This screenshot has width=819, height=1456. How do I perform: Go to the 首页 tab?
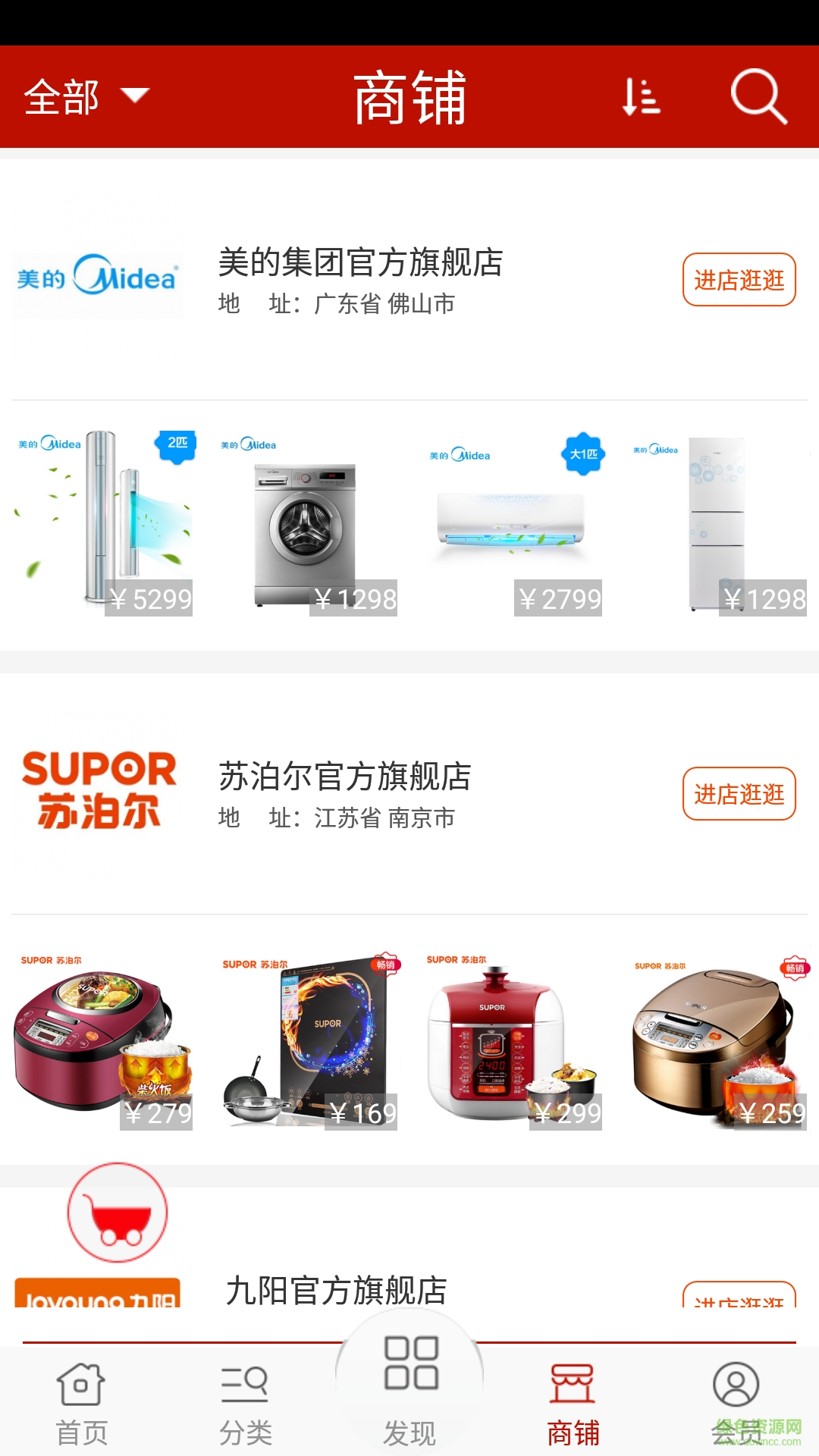(x=81, y=1403)
